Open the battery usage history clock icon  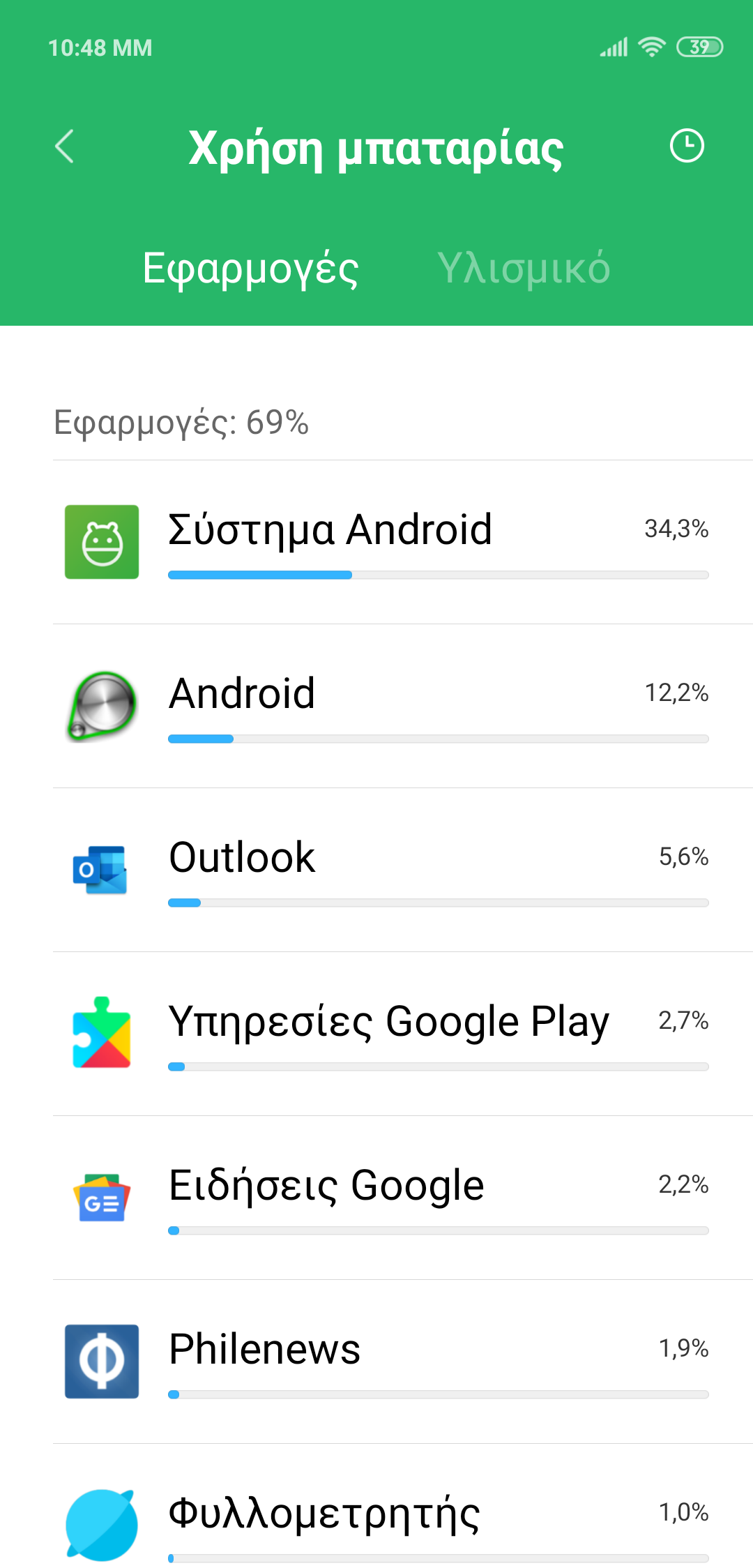[687, 146]
